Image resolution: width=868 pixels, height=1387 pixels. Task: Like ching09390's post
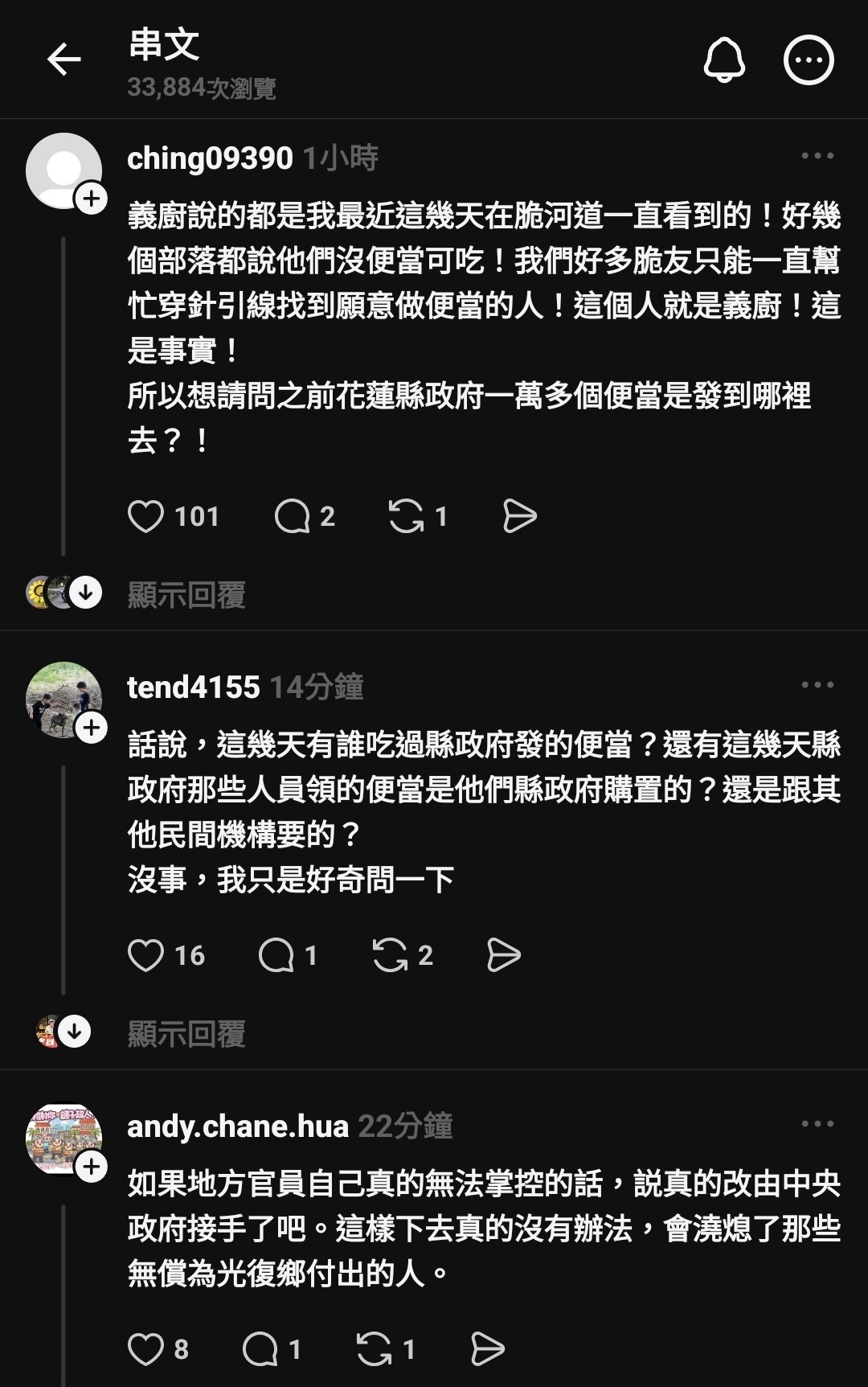tap(146, 516)
